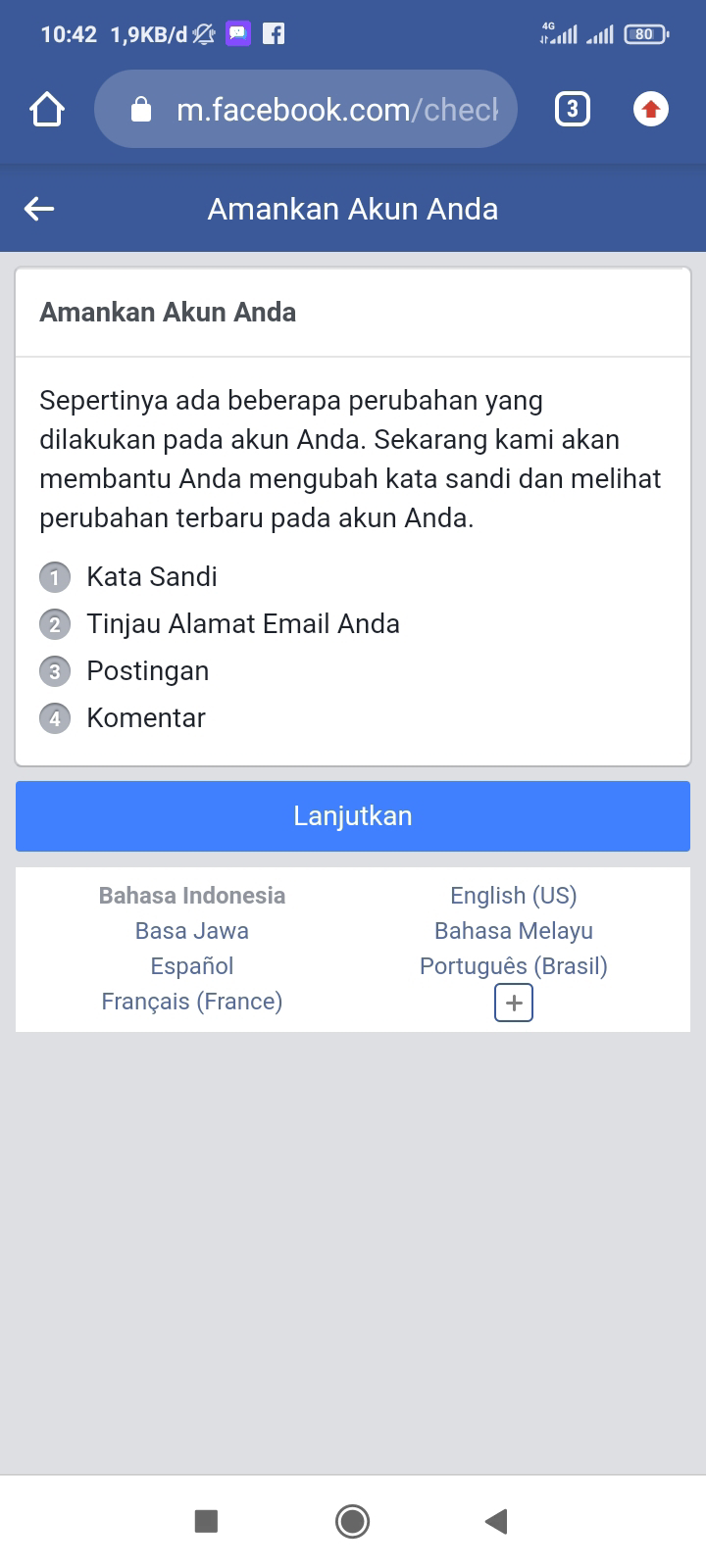Switch language to English (US)
The height and width of the screenshot is (1568, 706).
513,896
